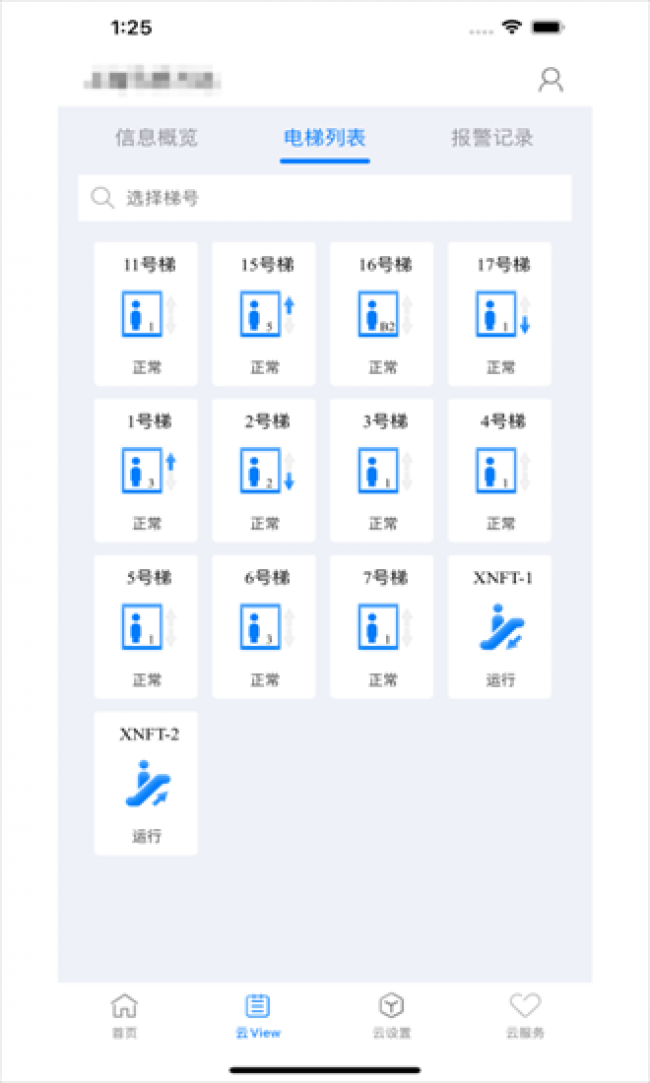Image resolution: width=650 pixels, height=1083 pixels.
Task: Tap the 选择梯号 search field
Action: 325,198
